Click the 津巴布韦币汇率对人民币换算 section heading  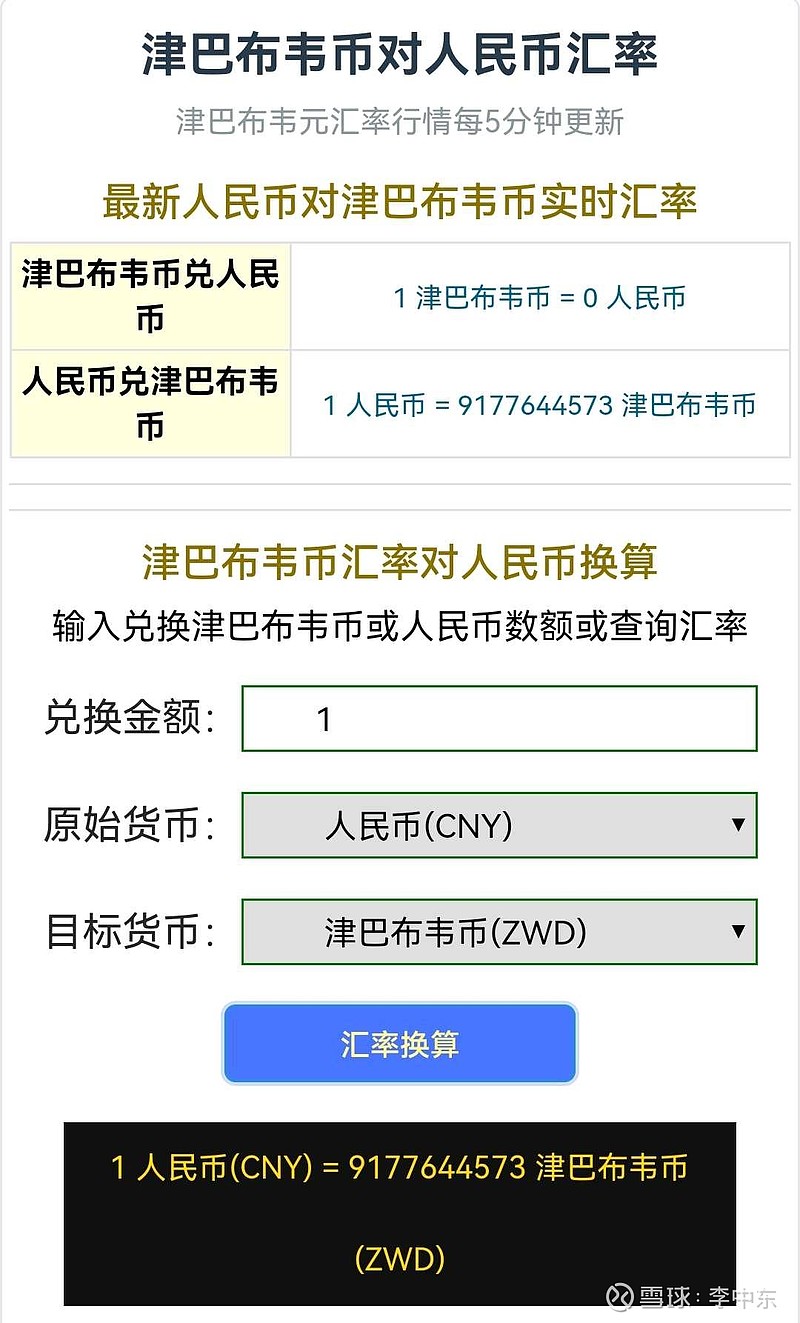point(400,562)
